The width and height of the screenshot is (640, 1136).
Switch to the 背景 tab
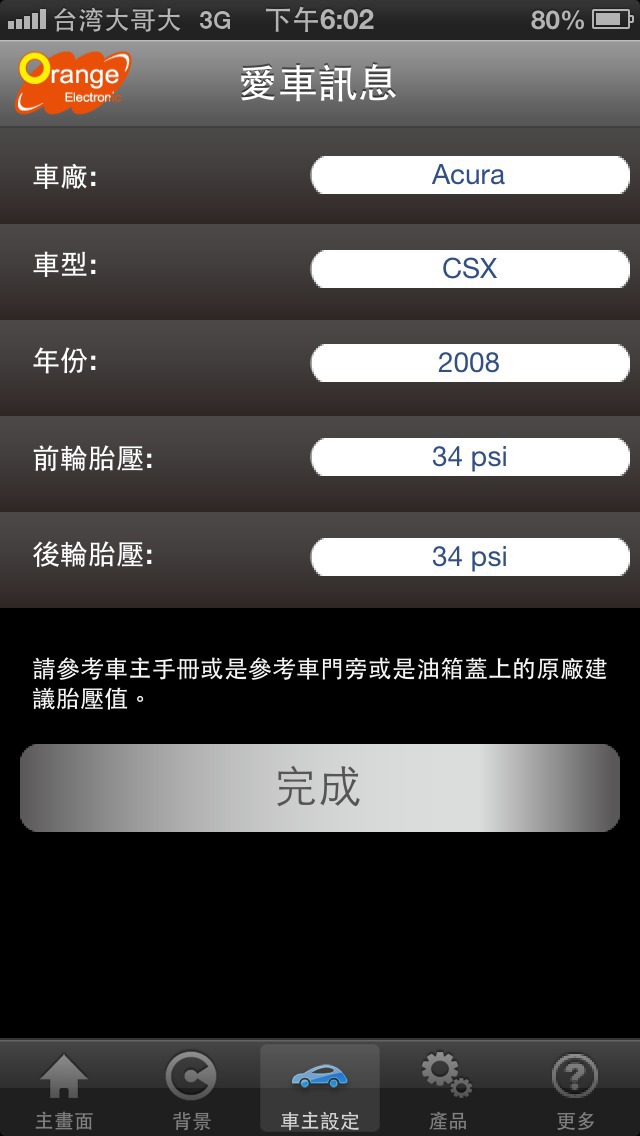coord(191,1090)
